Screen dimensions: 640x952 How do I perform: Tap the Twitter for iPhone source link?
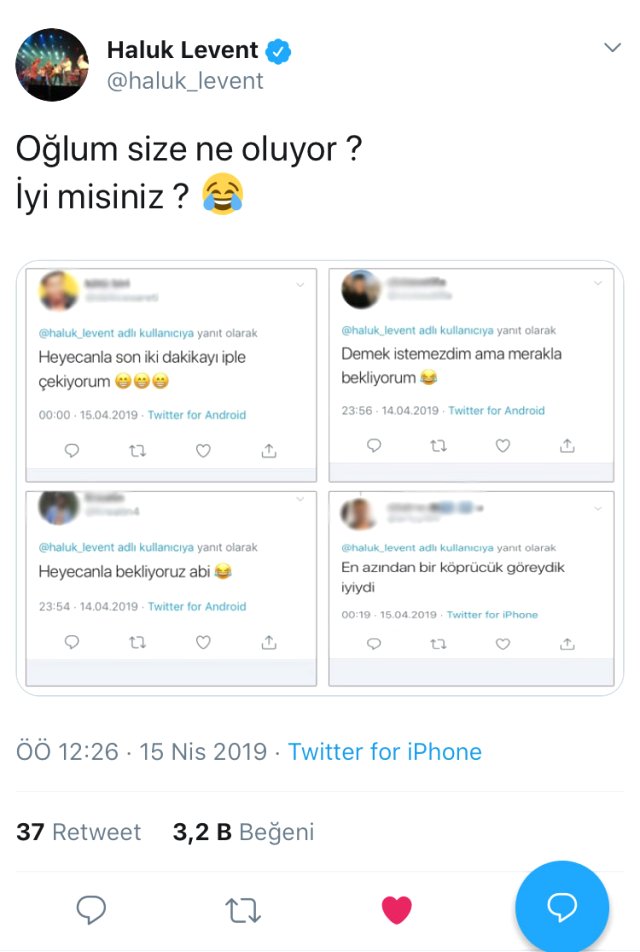[385, 752]
